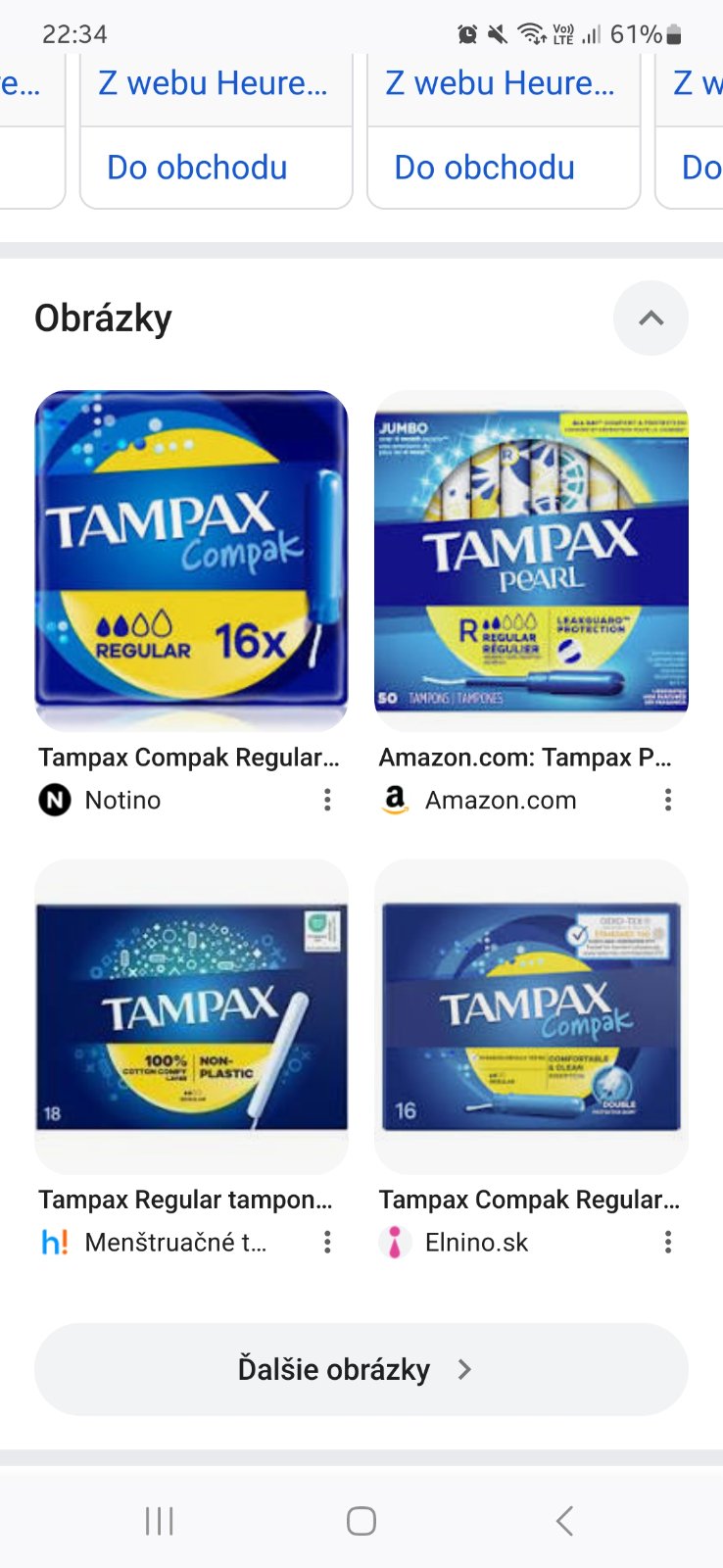Open the Notino Tampax Compak image
Viewport: 723px width, 1568px height.
tap(191, 560)
